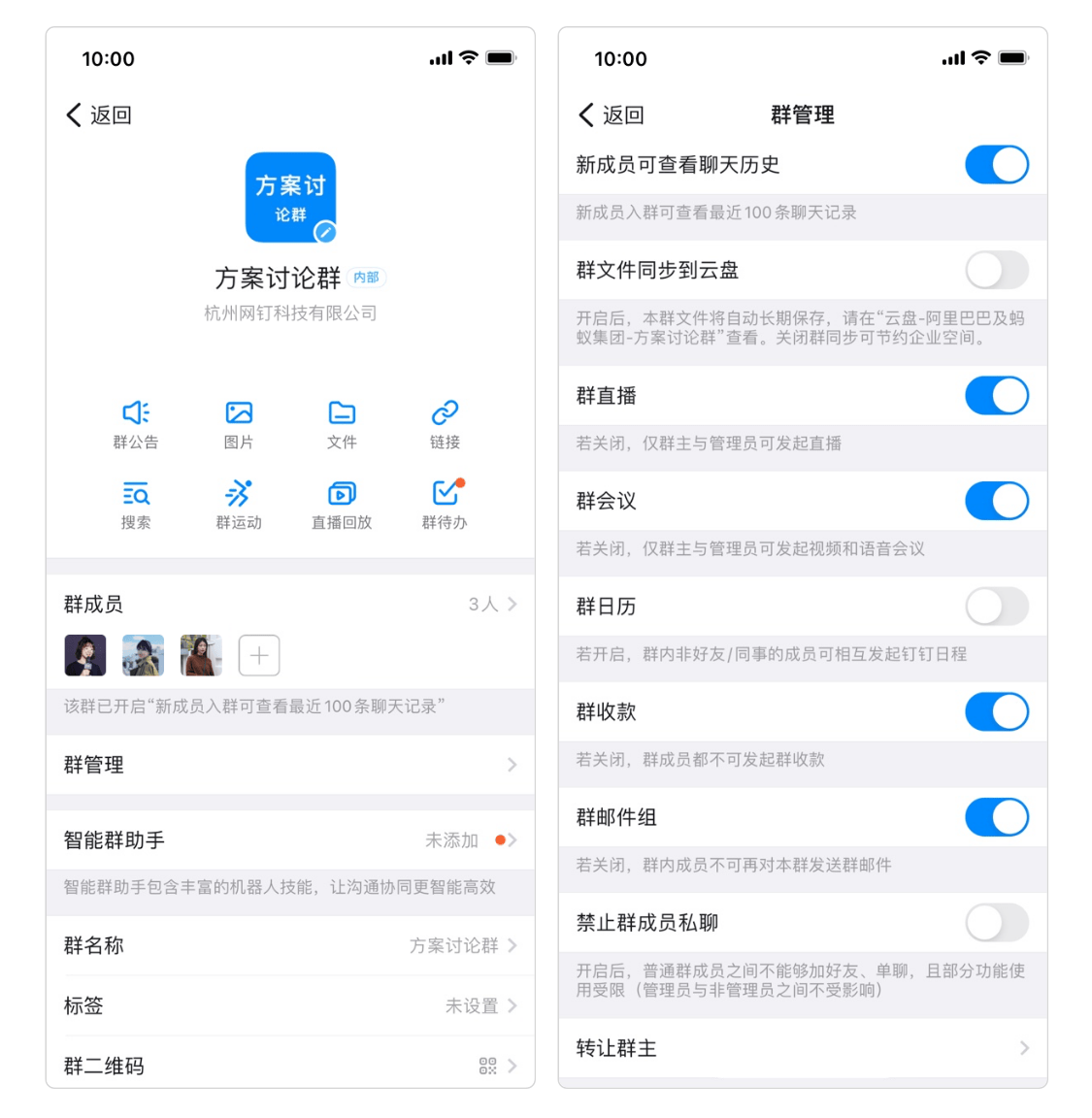The height and width of the screenshot is (1118, 1092).
Task: Open the 标签 row
Action: [289, 1005]
